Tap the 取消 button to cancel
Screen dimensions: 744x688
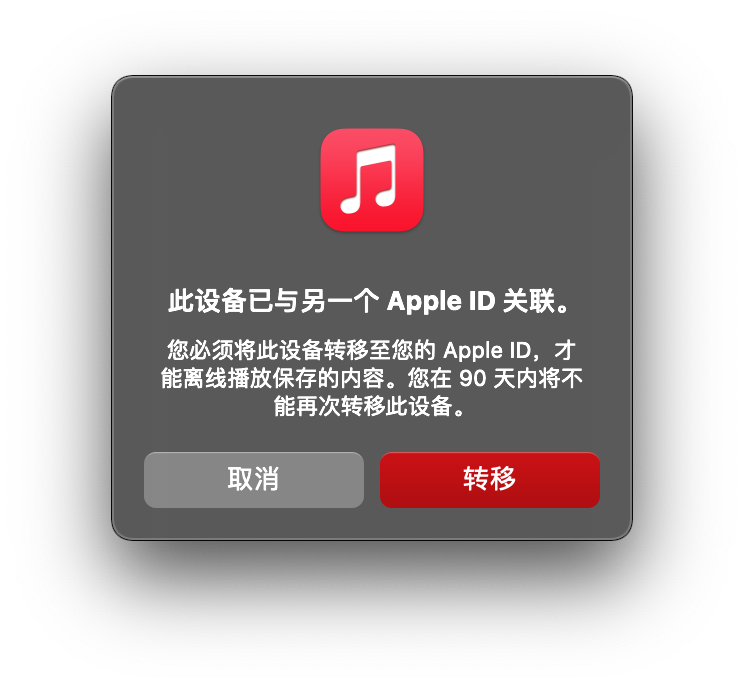tap(253, 480)
